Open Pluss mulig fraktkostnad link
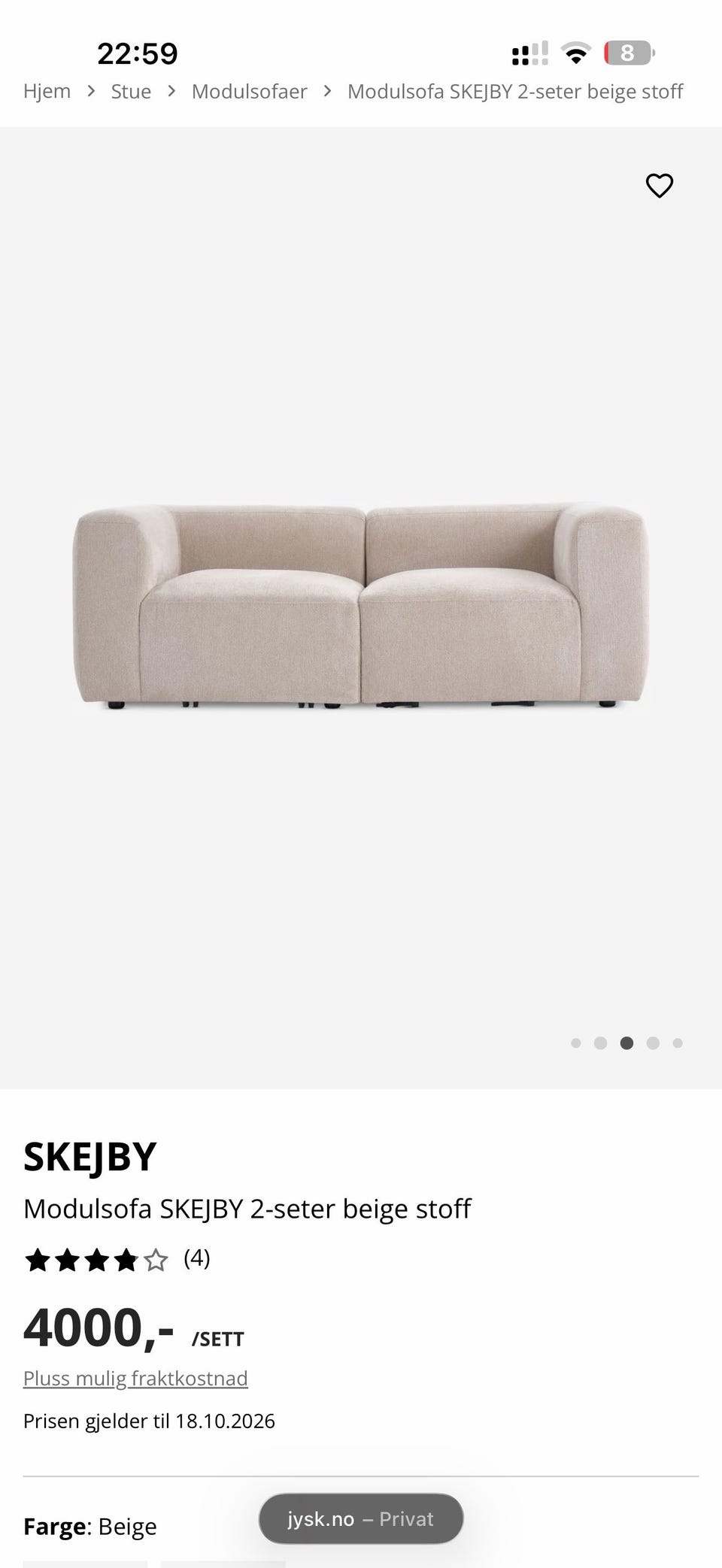The image size is (722, 1568). (135, 1378)
